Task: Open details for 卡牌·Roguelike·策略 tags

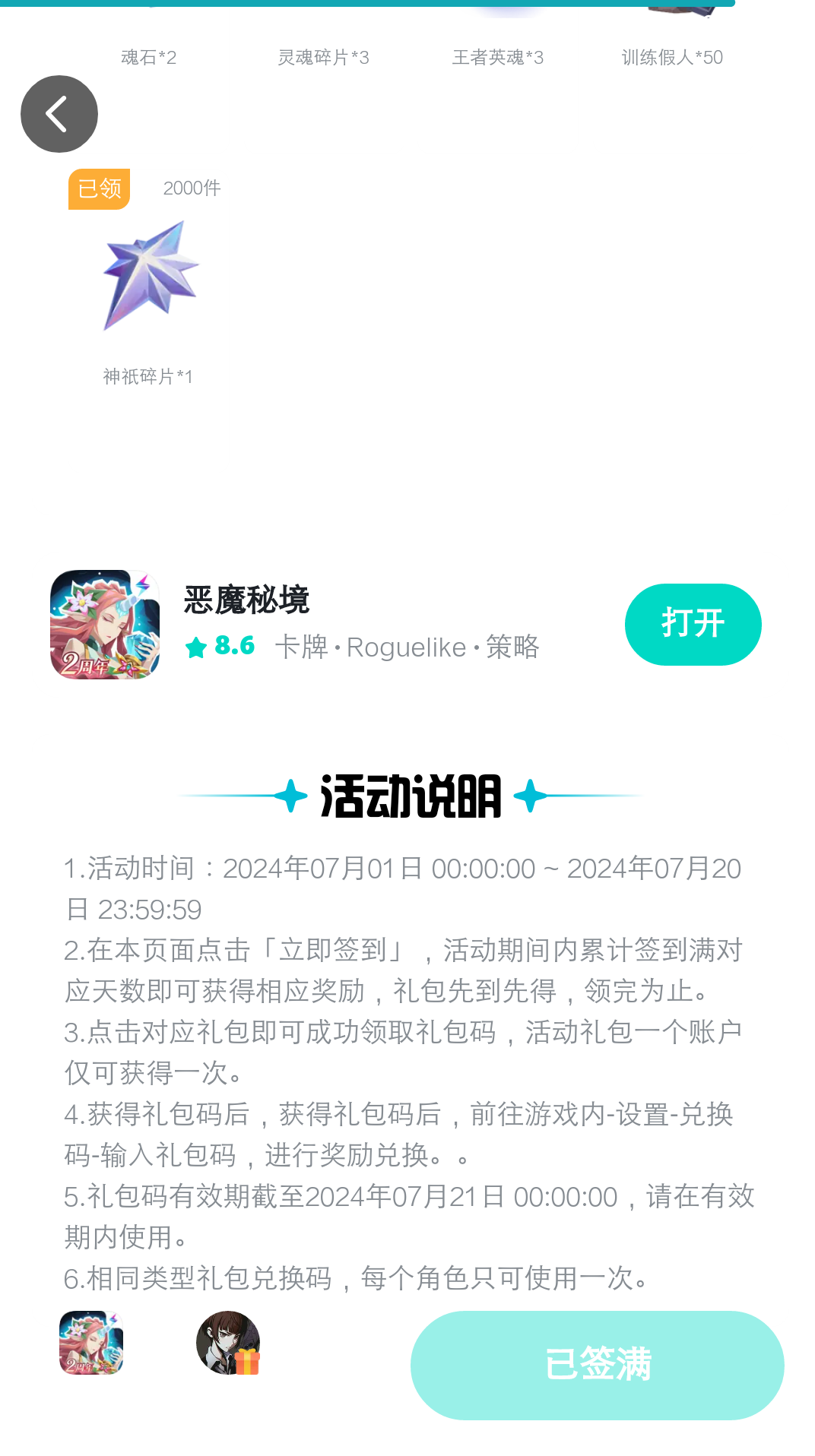Action: click(x=407, y=648)
